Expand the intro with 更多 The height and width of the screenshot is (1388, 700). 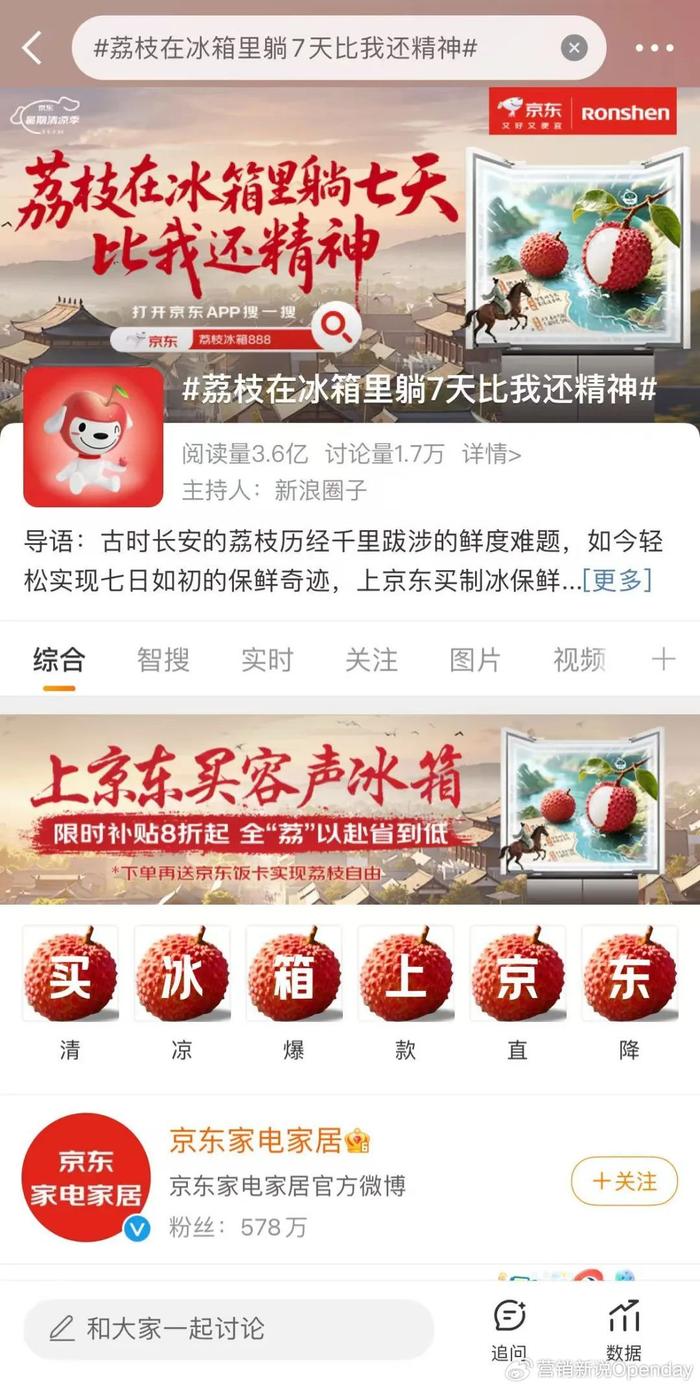[617, 580]
